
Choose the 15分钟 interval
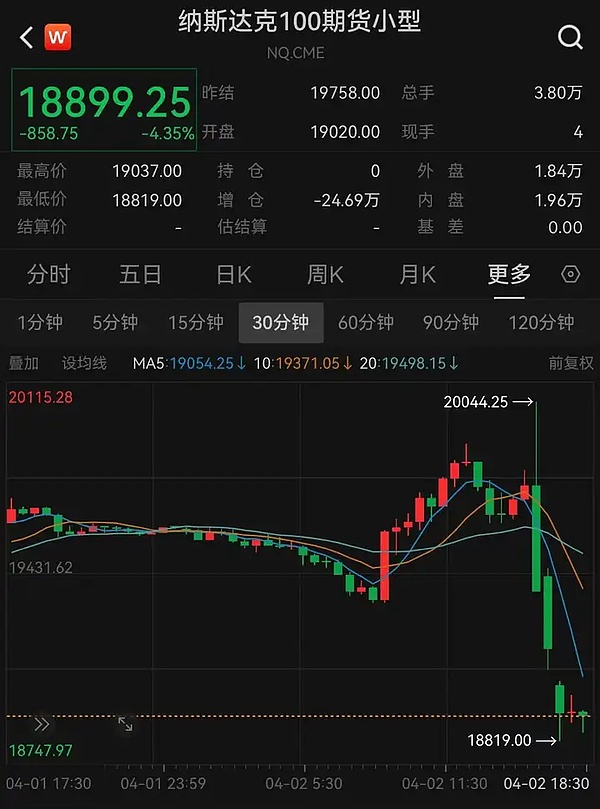tap(195, 323)
